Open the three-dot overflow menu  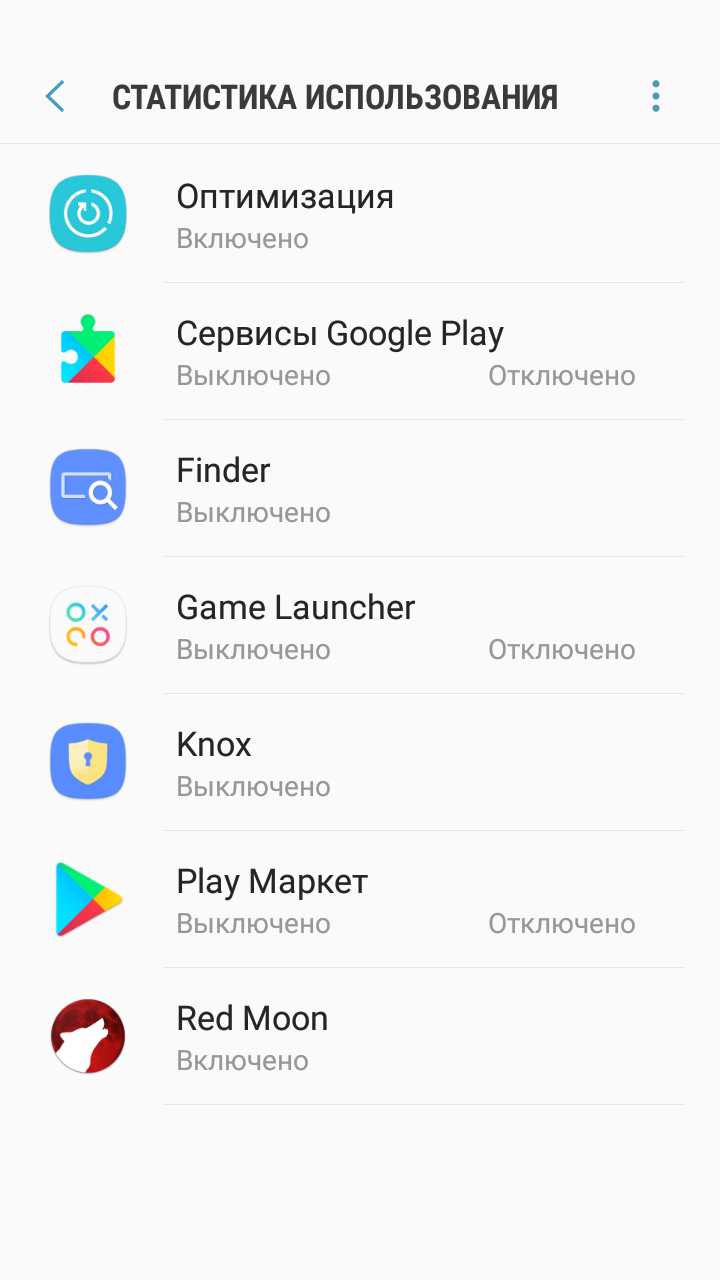(655, 97)
